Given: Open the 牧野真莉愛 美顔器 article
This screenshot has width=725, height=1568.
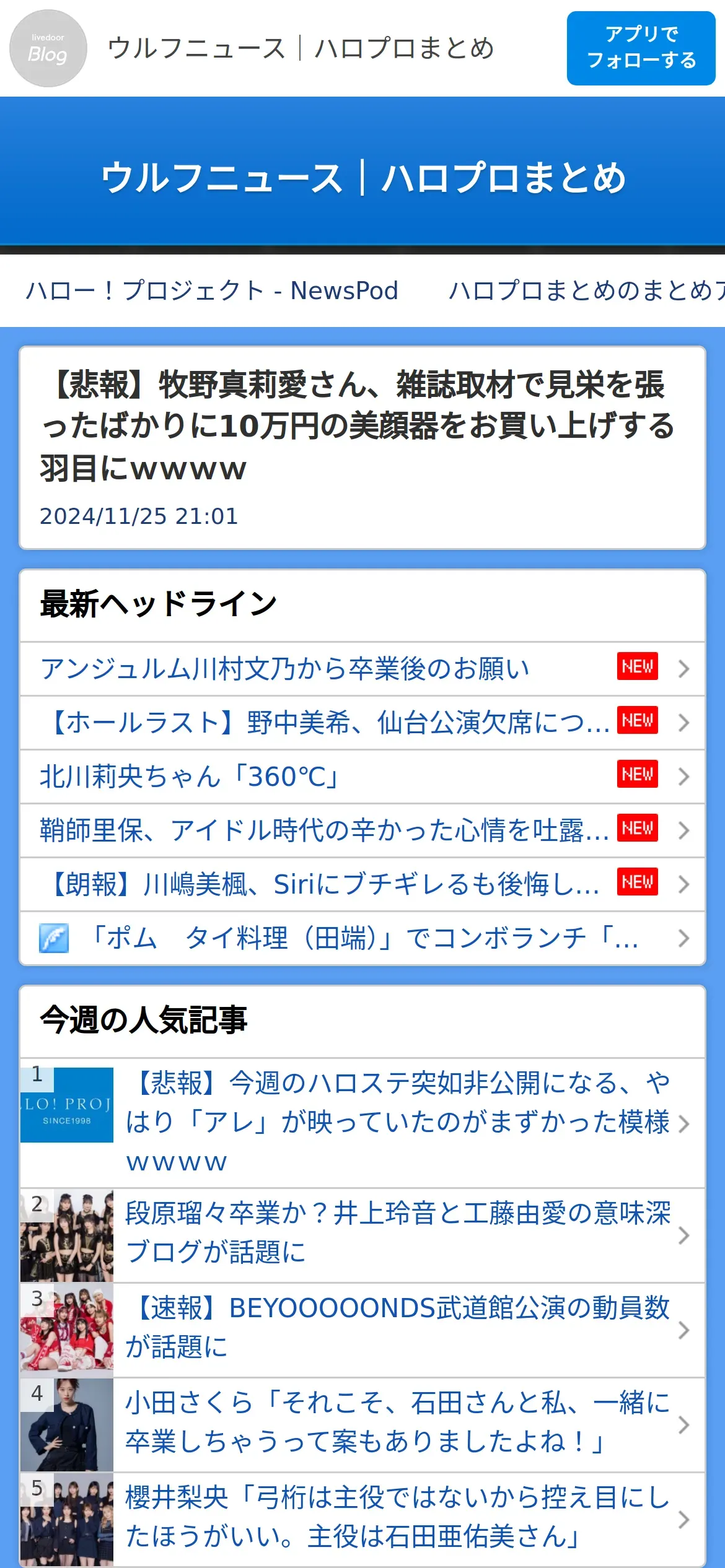Looking at the screenshot, I should 362,448.
